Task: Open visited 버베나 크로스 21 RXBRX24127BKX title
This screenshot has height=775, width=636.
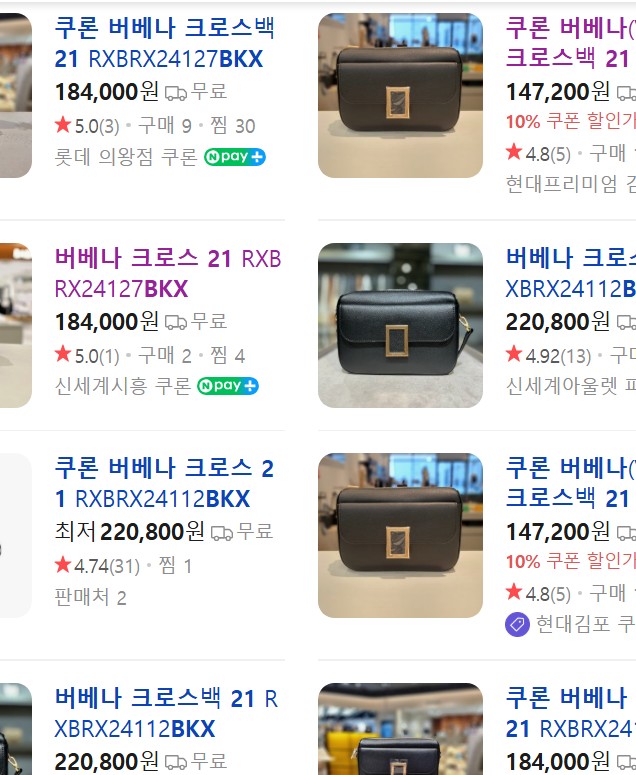Action: point(167,273)
